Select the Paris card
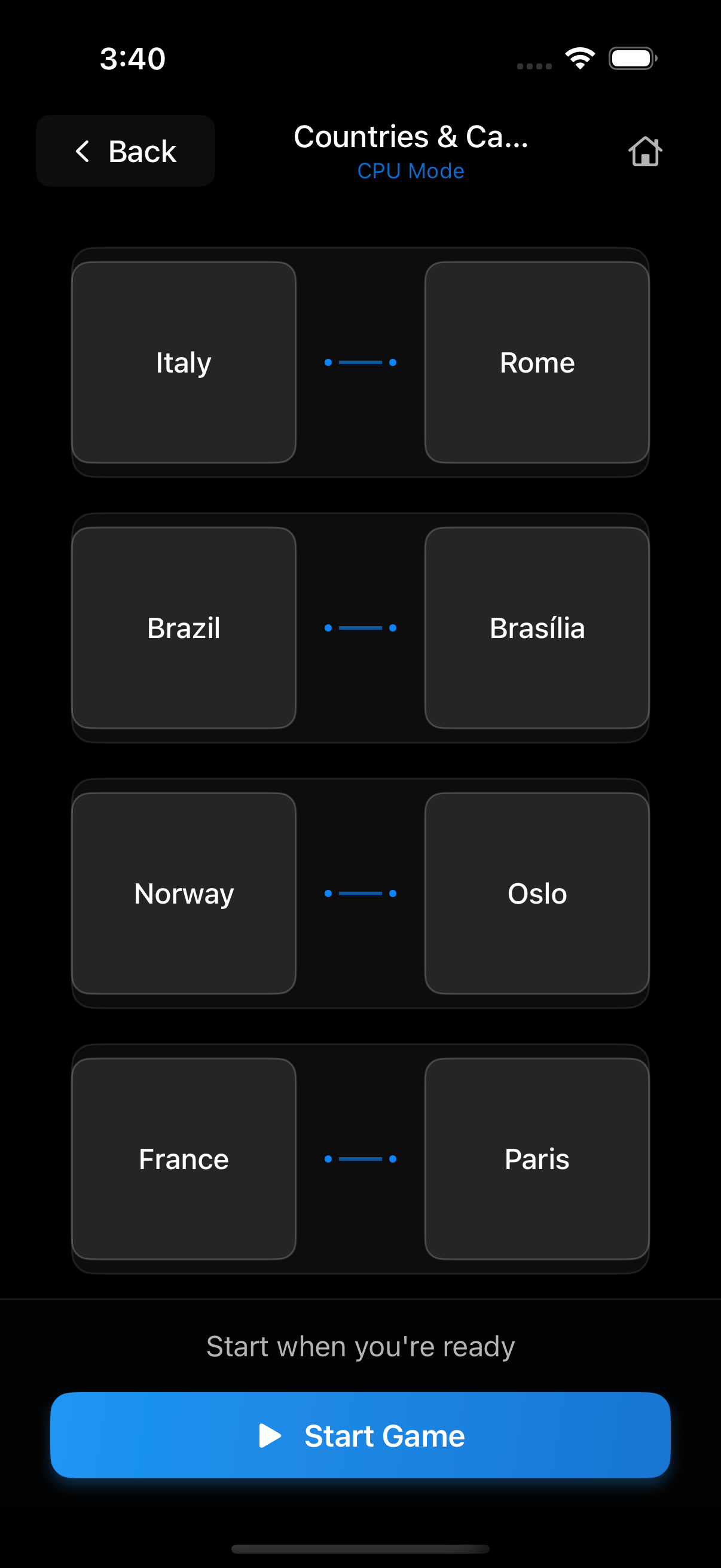This screenshot has width=721, height=1568. [536, 1159]
